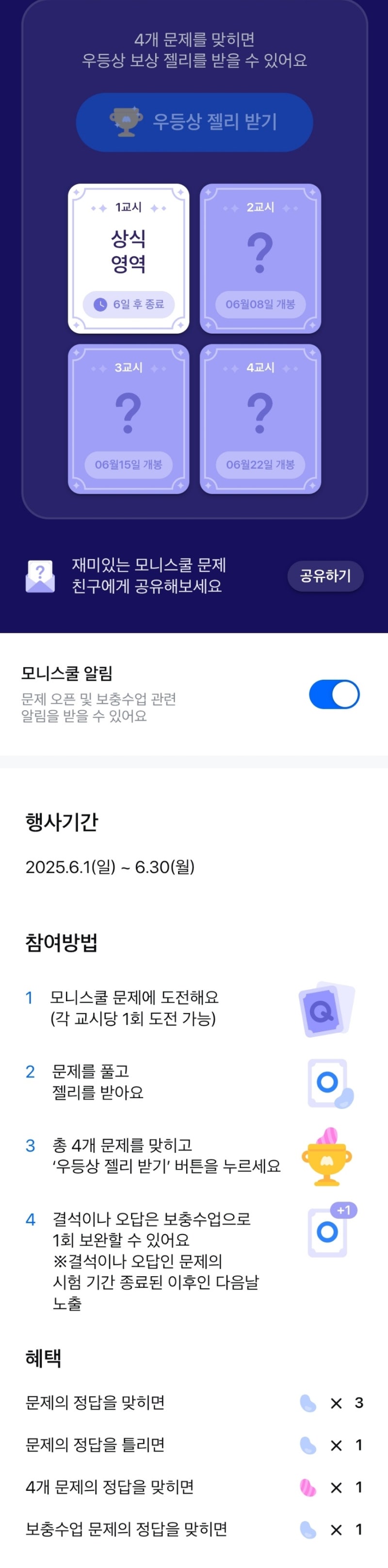The height and width of the screenshot is (1568, 388).
Task: Select the 2교시 card opening 06월08일
Action: pos(260,258)
